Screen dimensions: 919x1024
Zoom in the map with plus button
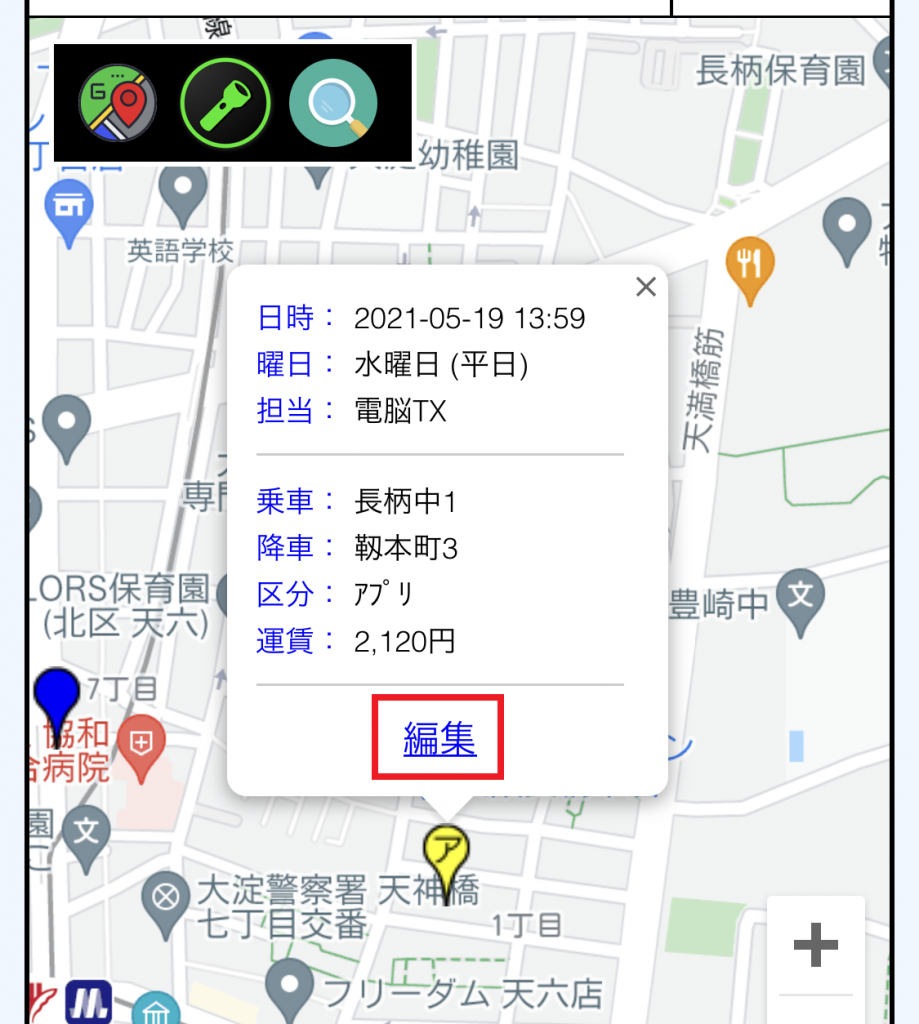(x=815, y=945)
